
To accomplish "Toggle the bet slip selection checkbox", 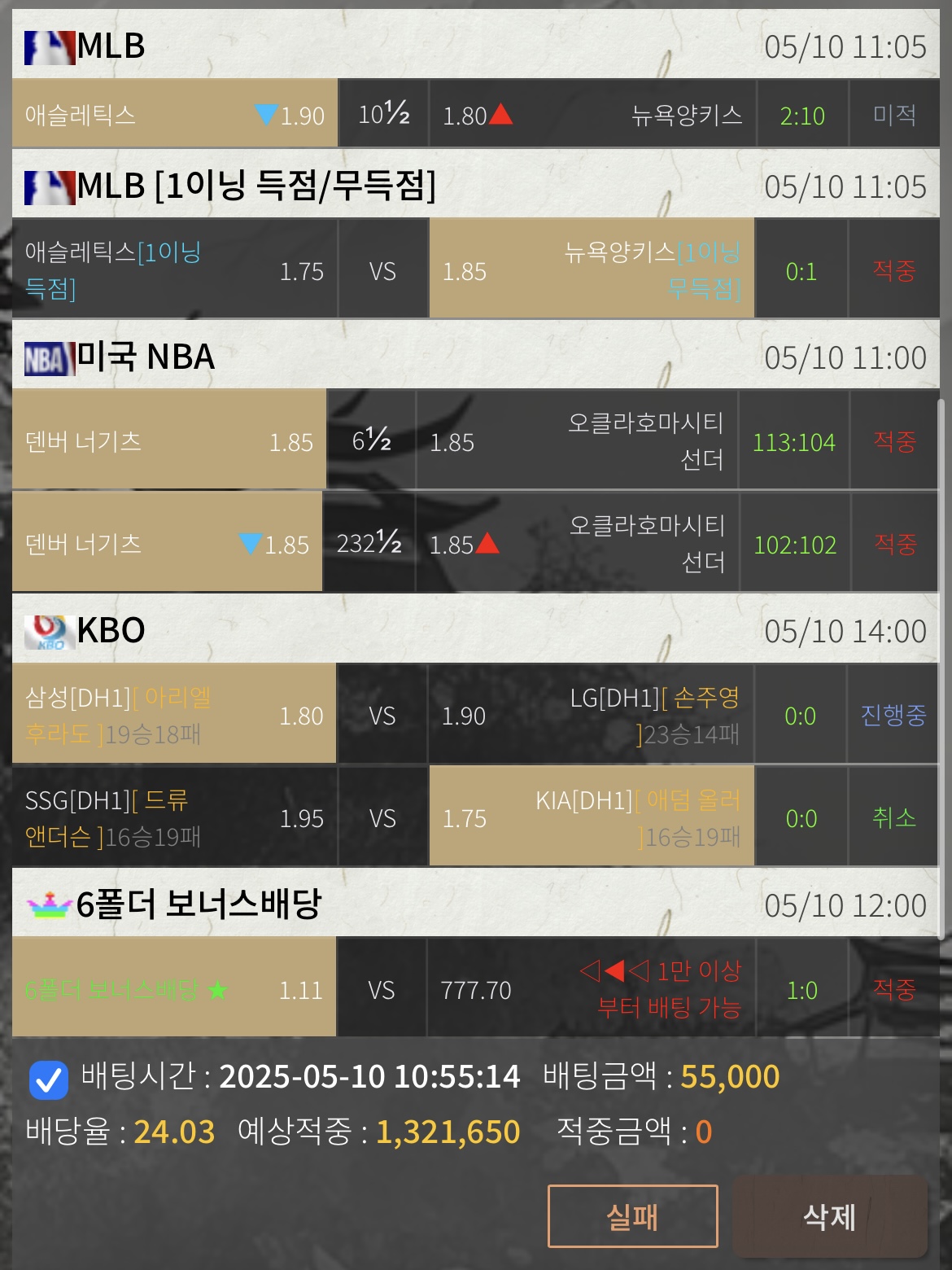I will pyautogui.click(x=48, y=1079).
